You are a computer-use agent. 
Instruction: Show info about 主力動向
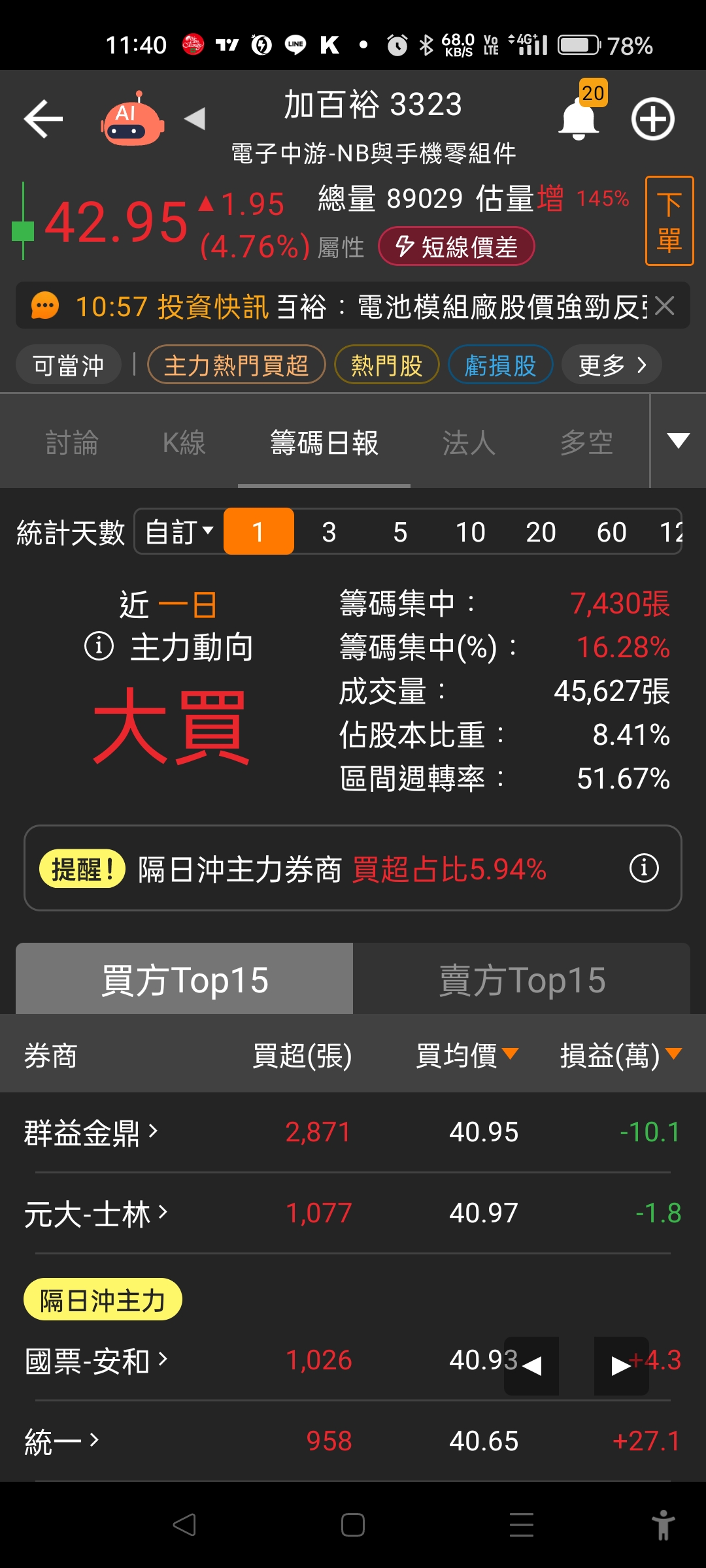click(x=99, y=647)
